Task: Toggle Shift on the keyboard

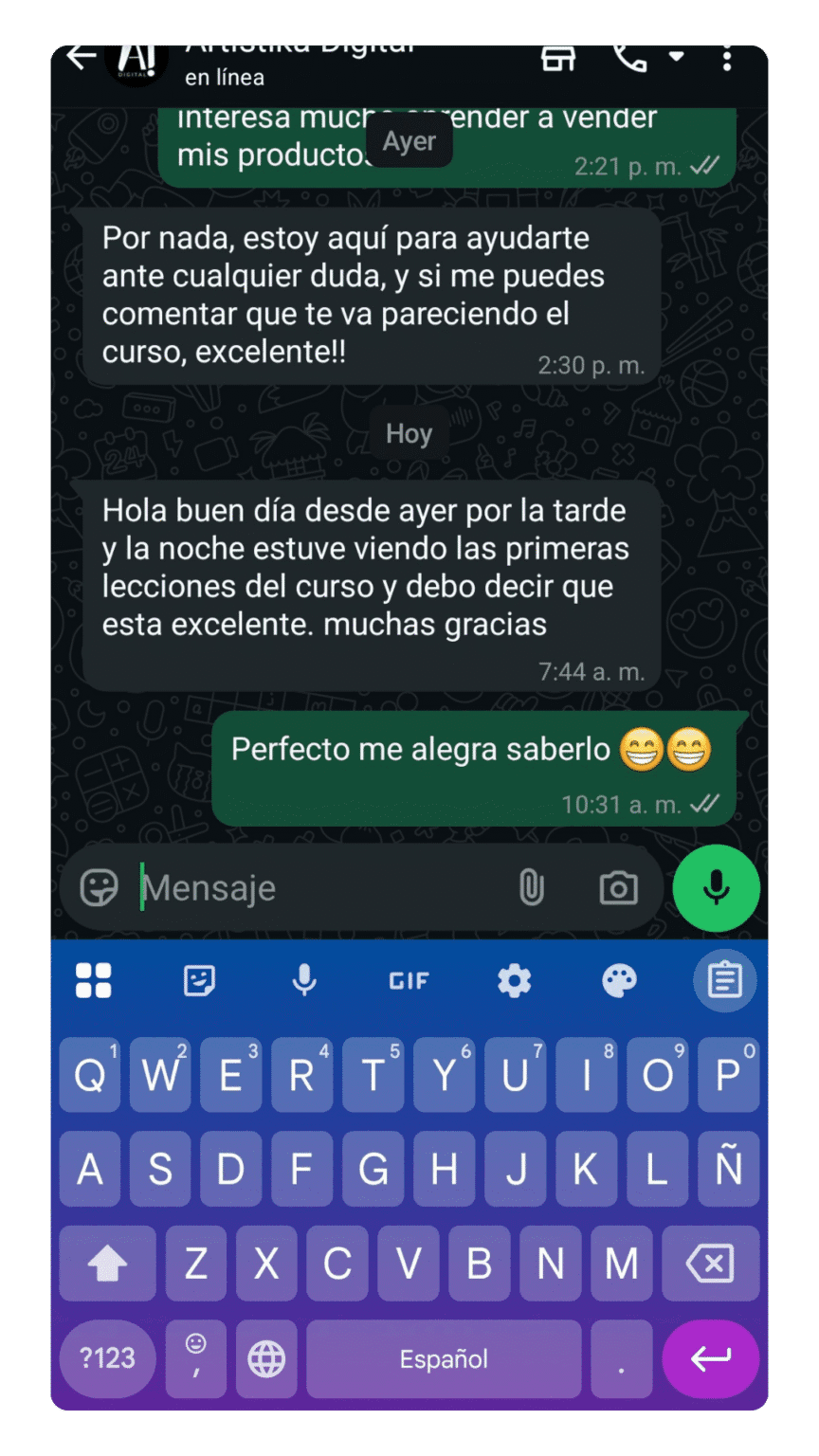Action: click(106, 1263)
